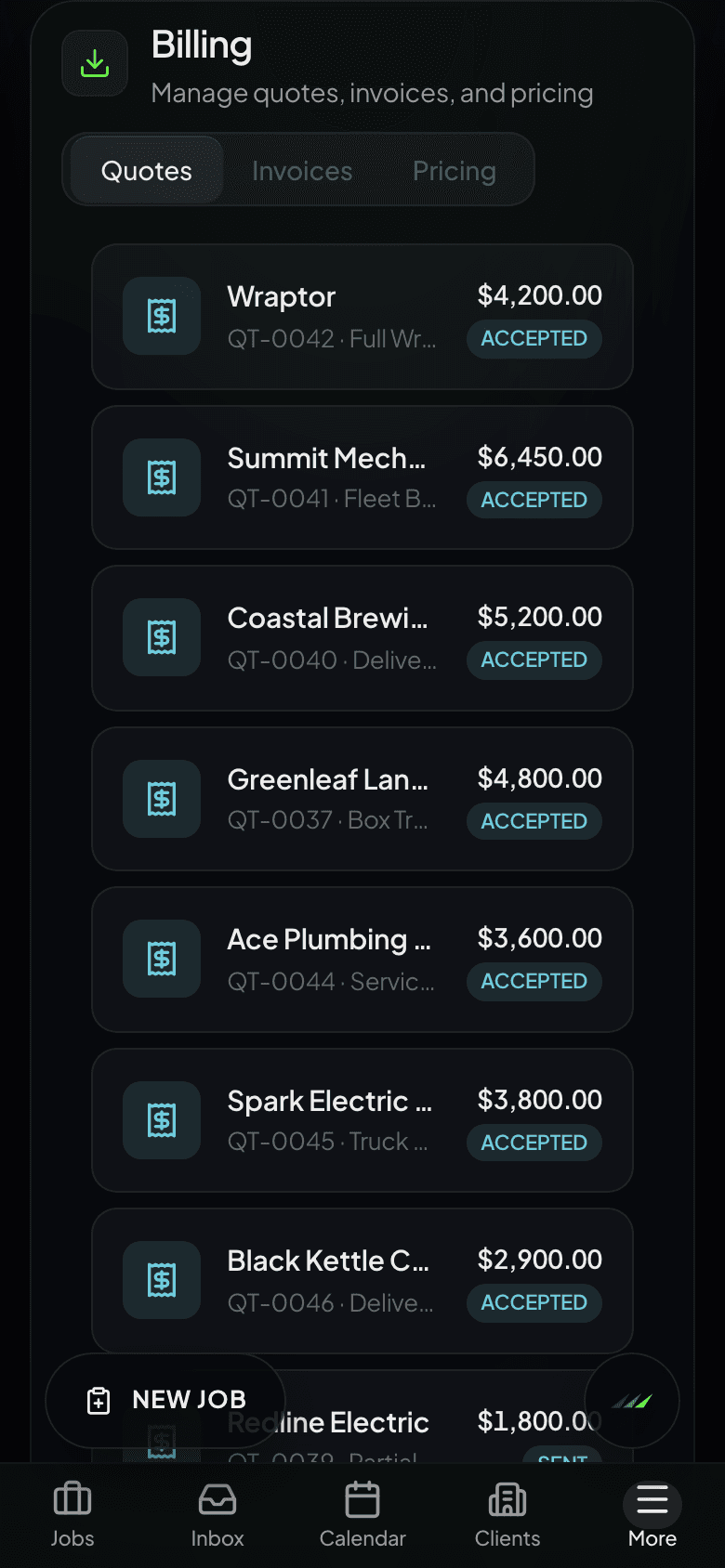The image size is (725, 1568).
Task: Select the Quotes tab
Action: click(145, 170)
